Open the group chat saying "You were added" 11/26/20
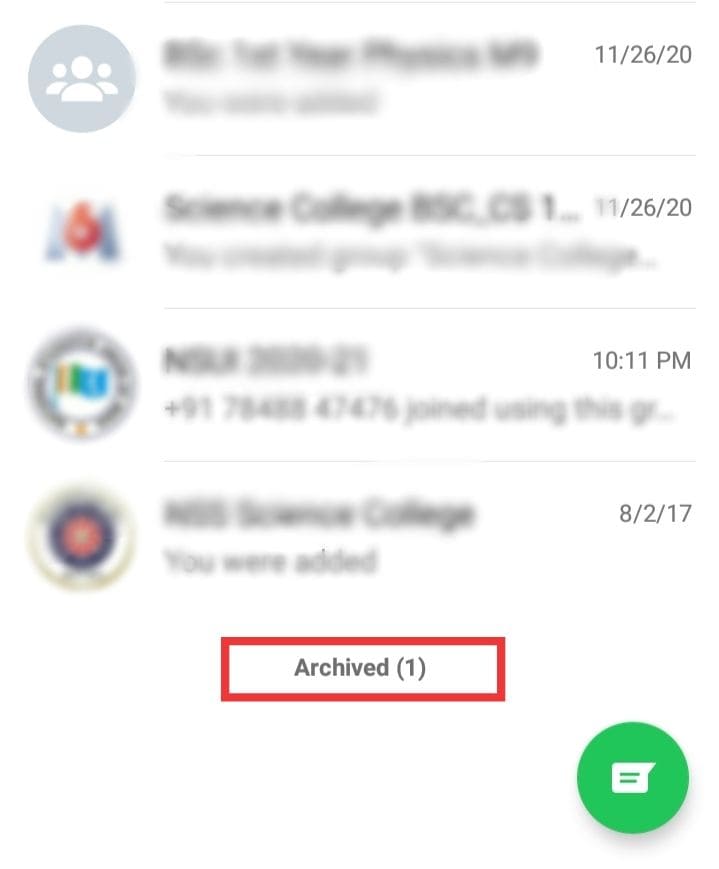The width and height of the screenshot is (719, 869). (400, 78)
